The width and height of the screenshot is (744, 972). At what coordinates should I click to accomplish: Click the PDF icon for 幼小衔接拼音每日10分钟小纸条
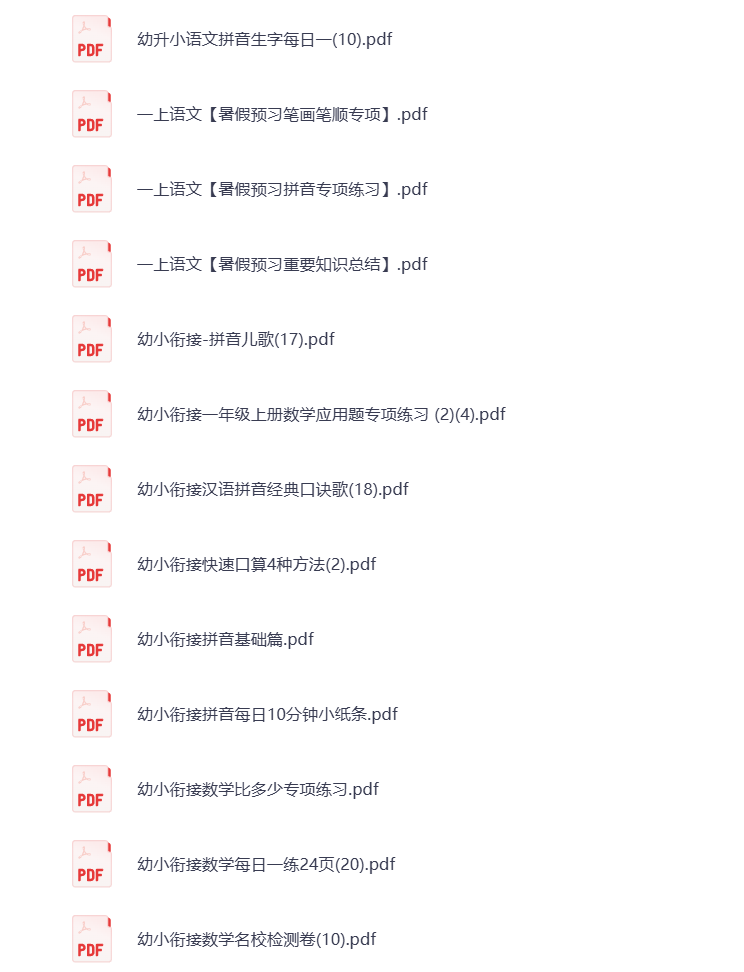91,714
